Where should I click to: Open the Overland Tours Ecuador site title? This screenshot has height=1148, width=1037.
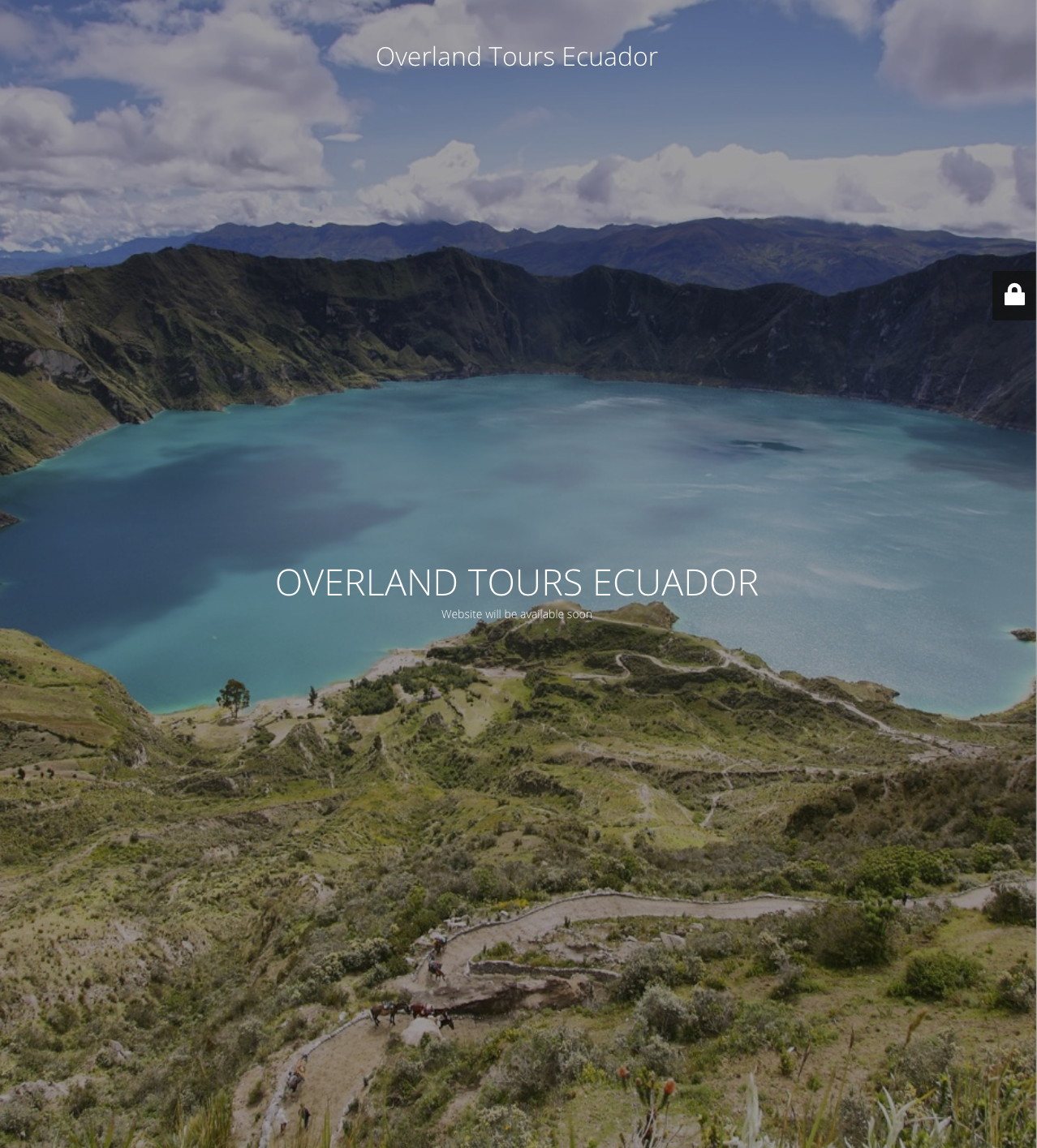click(516, 57)
